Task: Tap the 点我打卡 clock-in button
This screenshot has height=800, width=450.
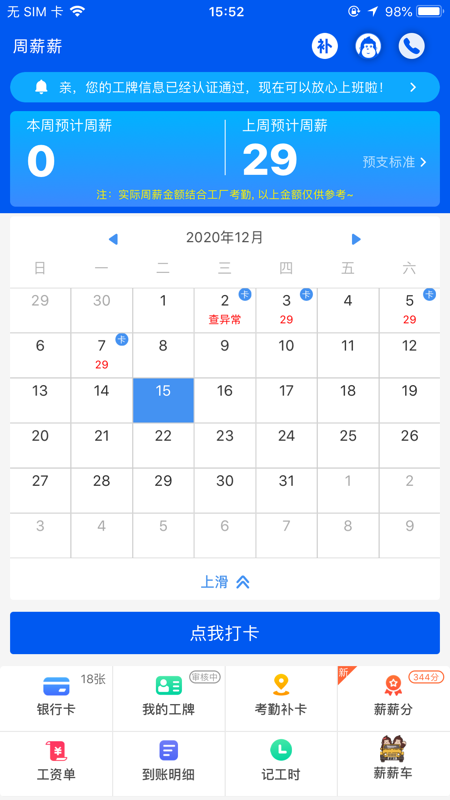Action: click(225, 633)
